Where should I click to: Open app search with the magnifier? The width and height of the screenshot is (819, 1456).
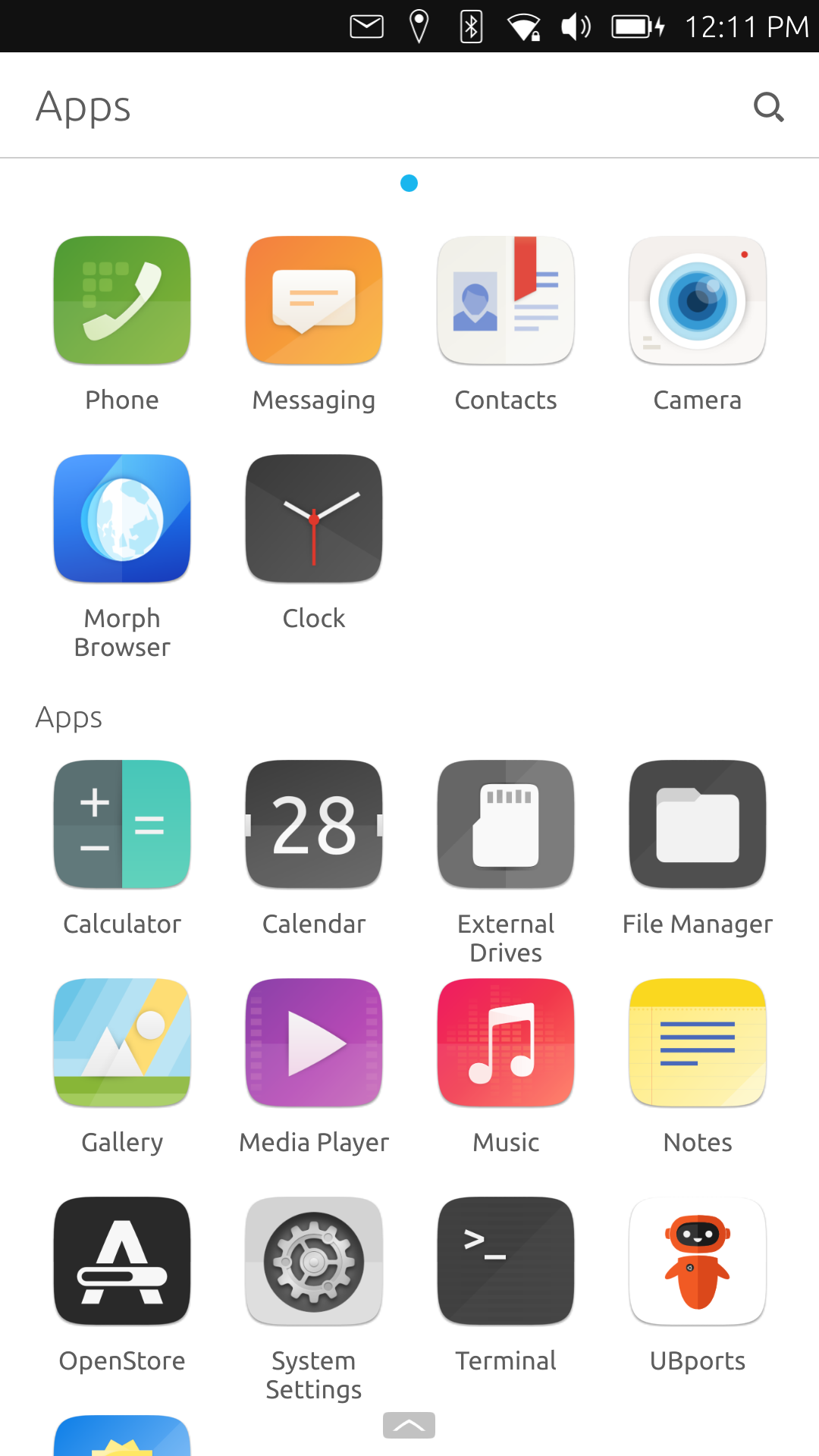pos(769,107)
